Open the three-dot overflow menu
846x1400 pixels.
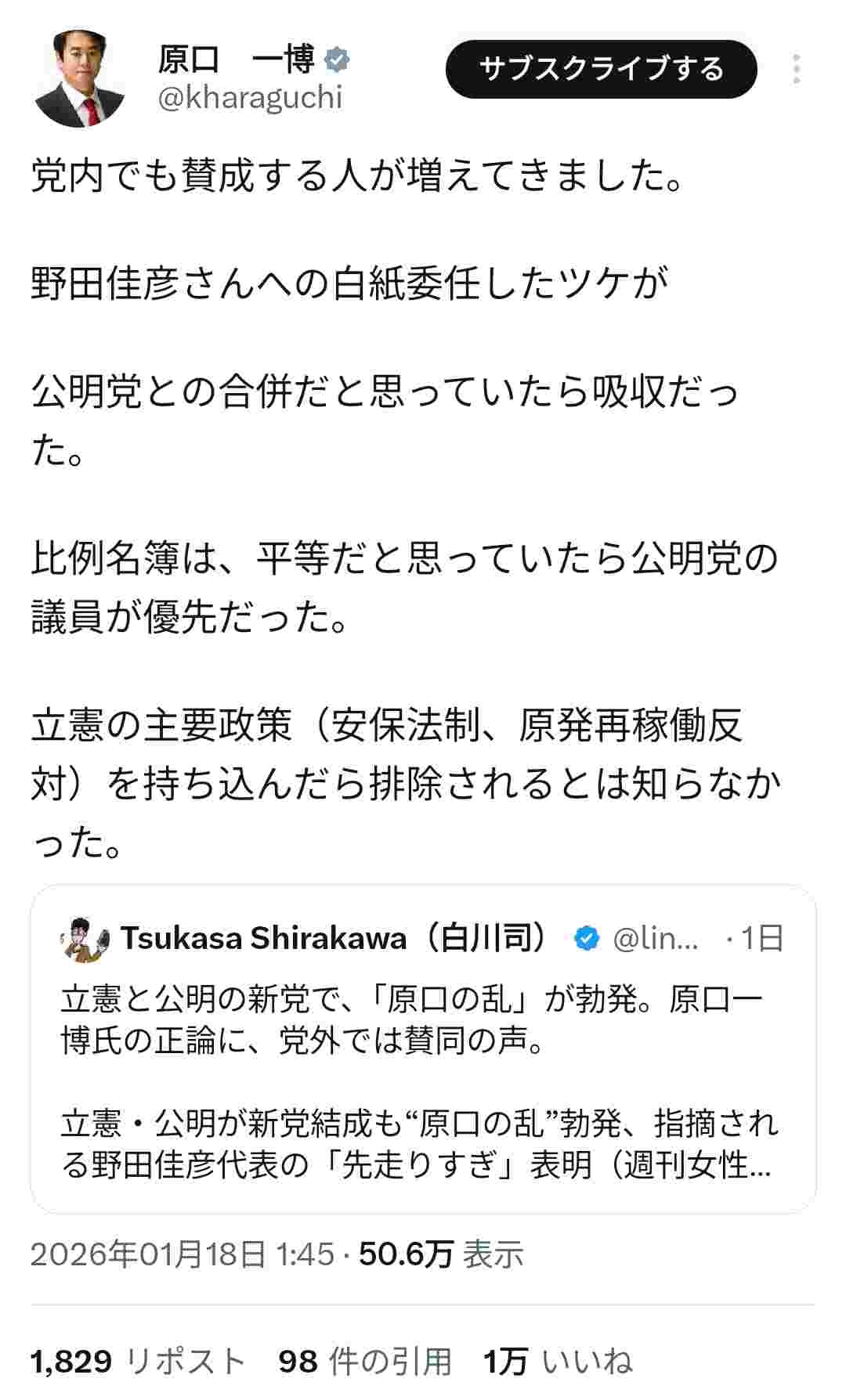pyautogui.click(x=796, y=69)
